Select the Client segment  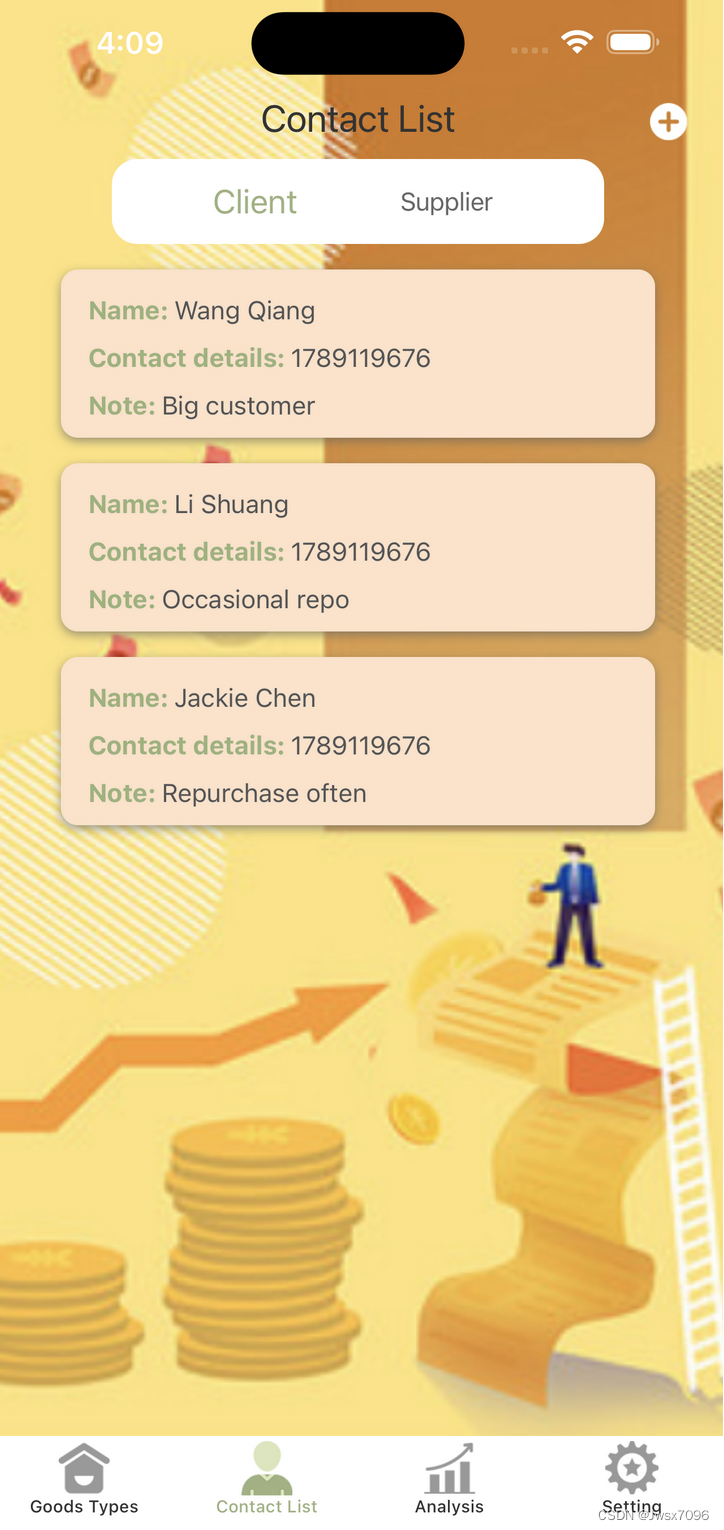(x=255, y=202)
